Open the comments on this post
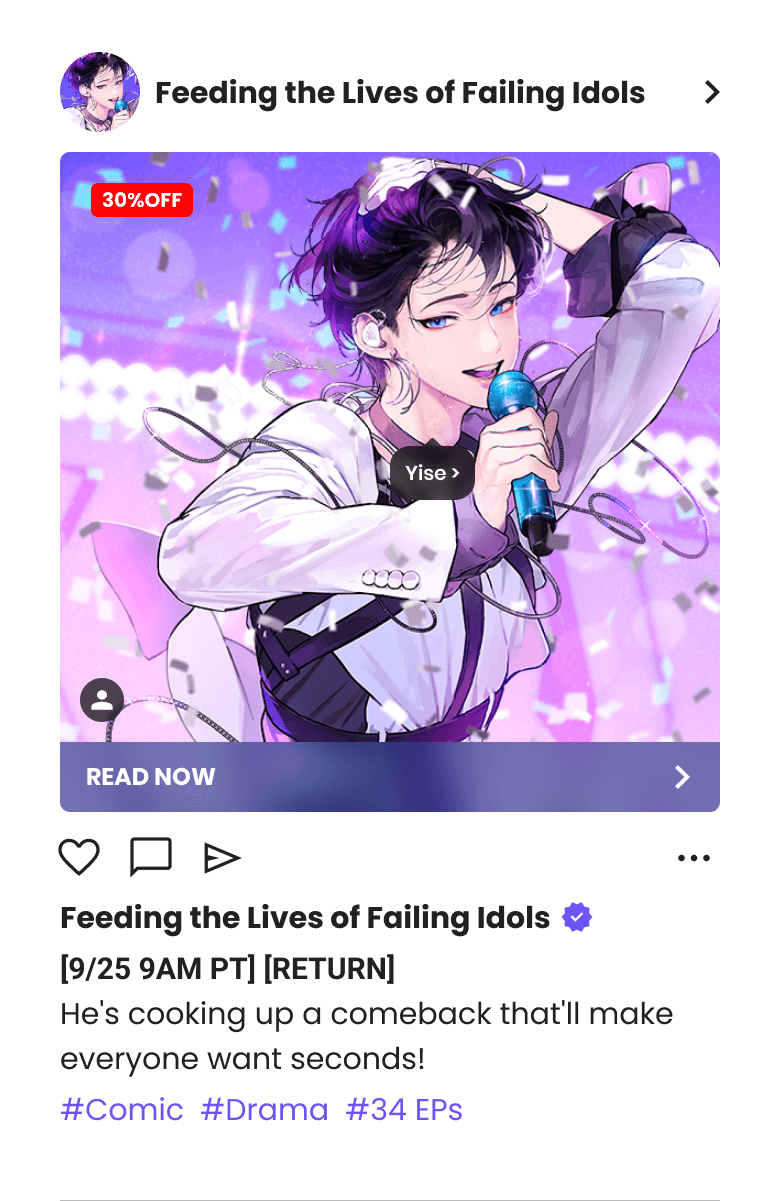Image resolution: width=780 pixels, height=1201 pixels. [151, 857]
